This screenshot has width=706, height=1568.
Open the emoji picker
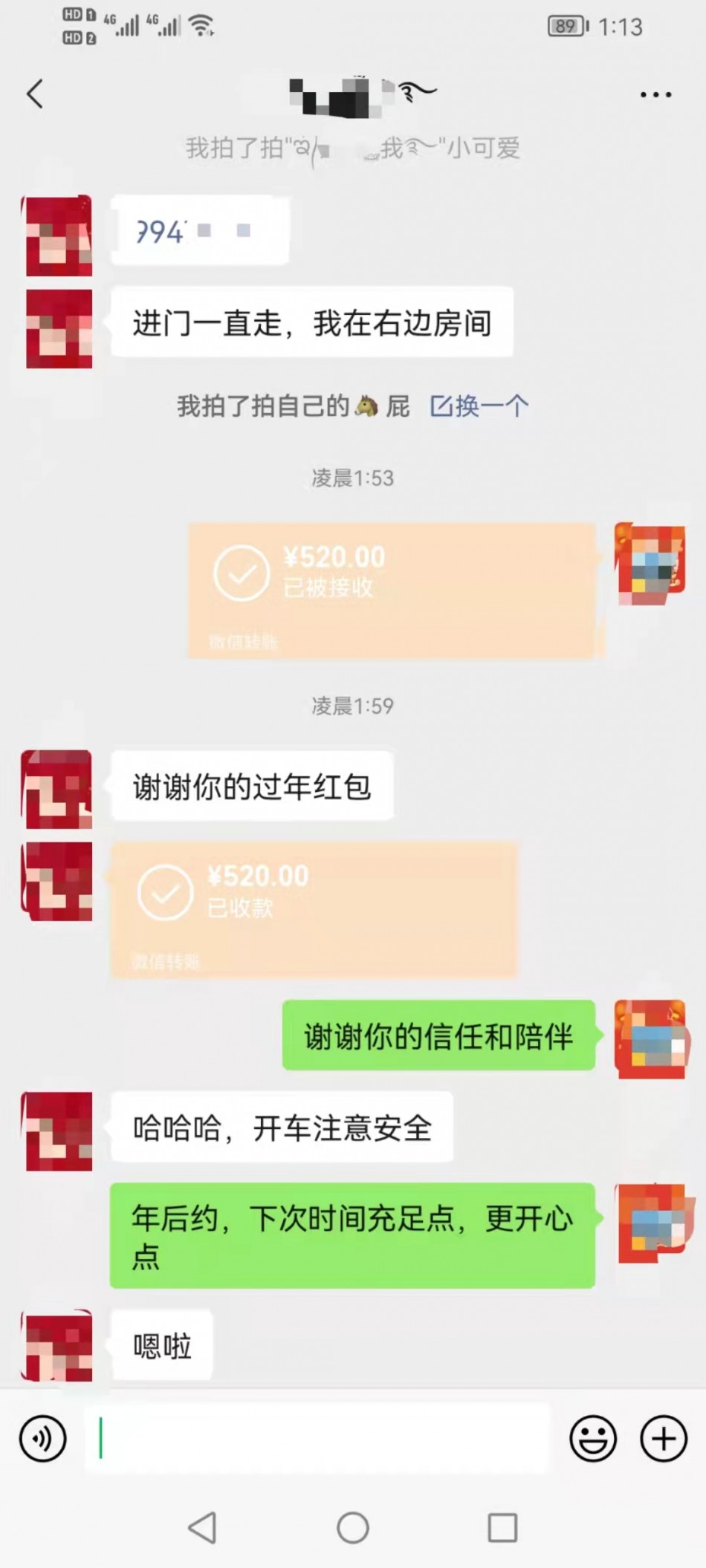[592, 1439]
